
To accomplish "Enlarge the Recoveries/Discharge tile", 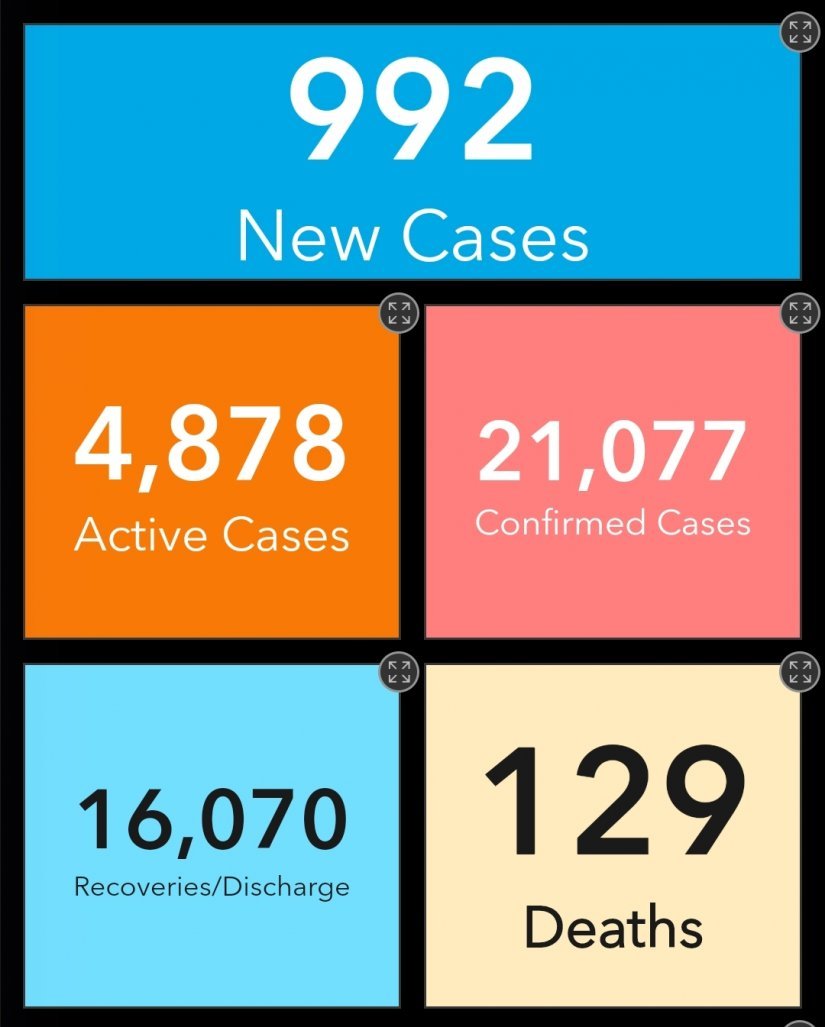I will (x=399, y=671).
